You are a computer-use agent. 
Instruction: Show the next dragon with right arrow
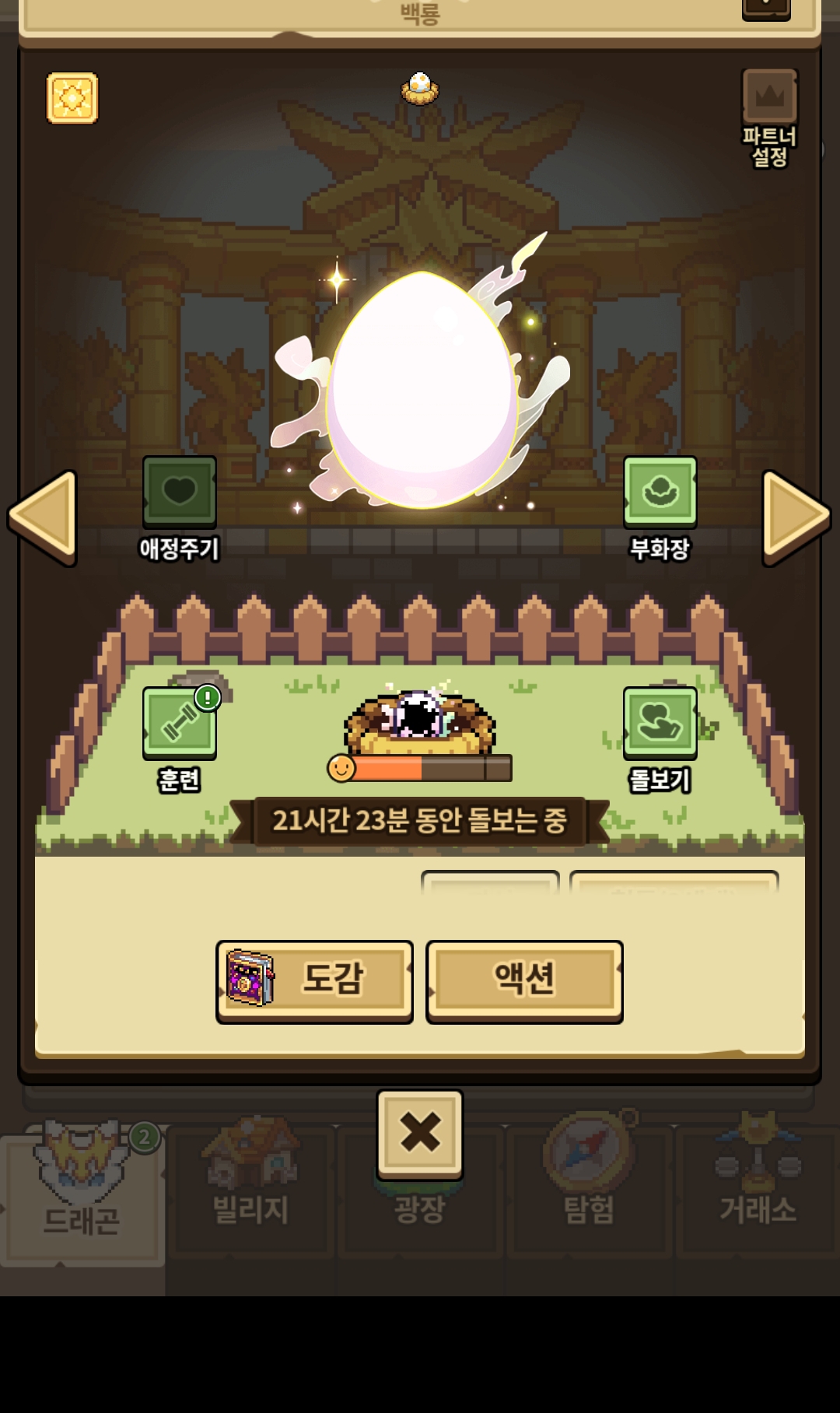click(x=796, y=517)
